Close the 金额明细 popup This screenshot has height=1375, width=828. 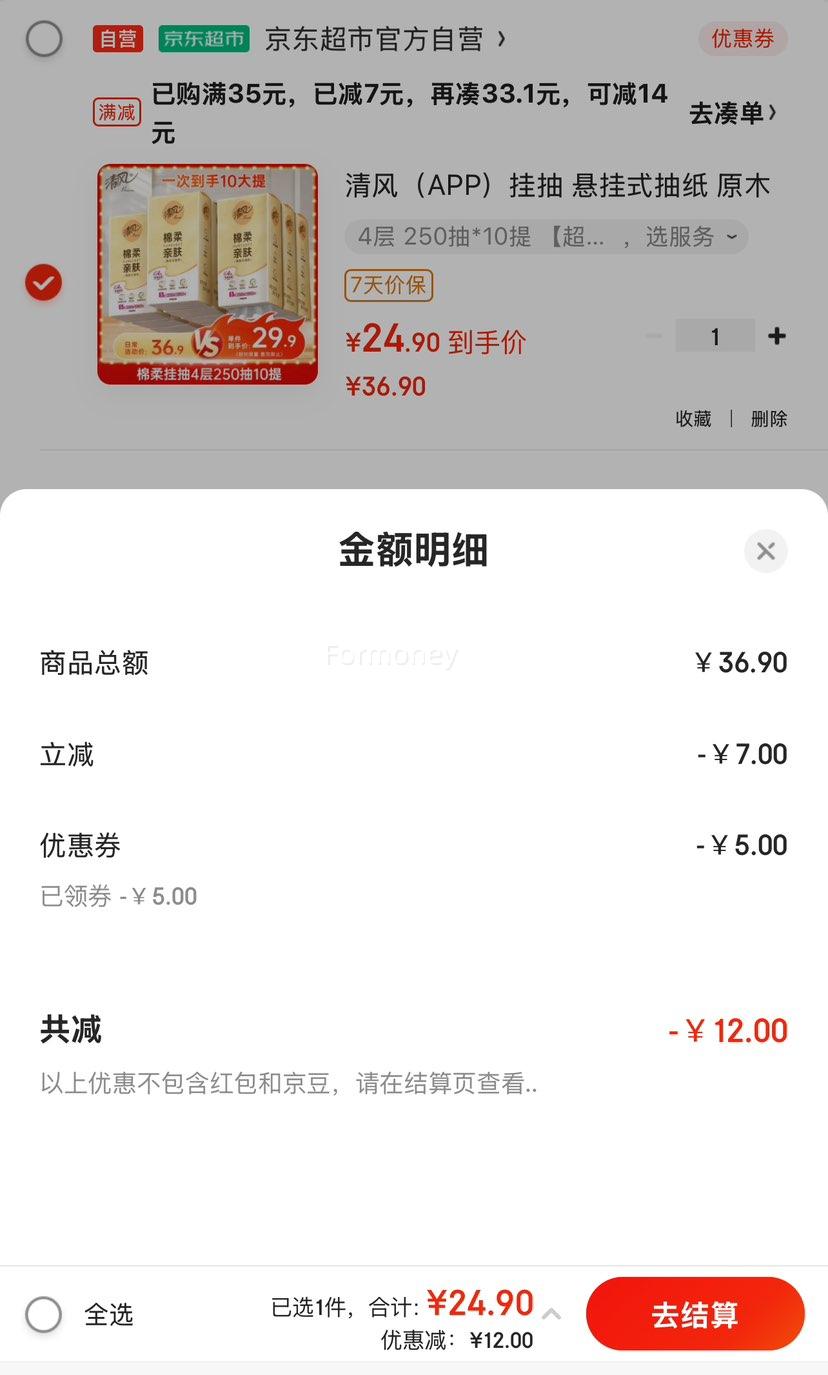pos(765,551)
